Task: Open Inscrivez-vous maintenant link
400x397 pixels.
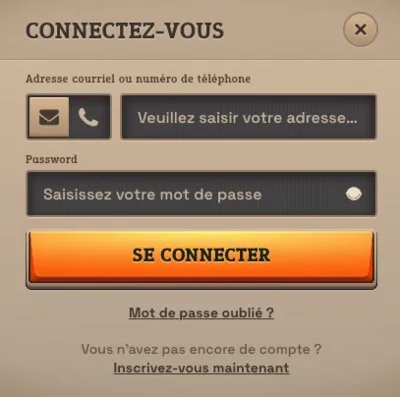Action: [201, 368]
